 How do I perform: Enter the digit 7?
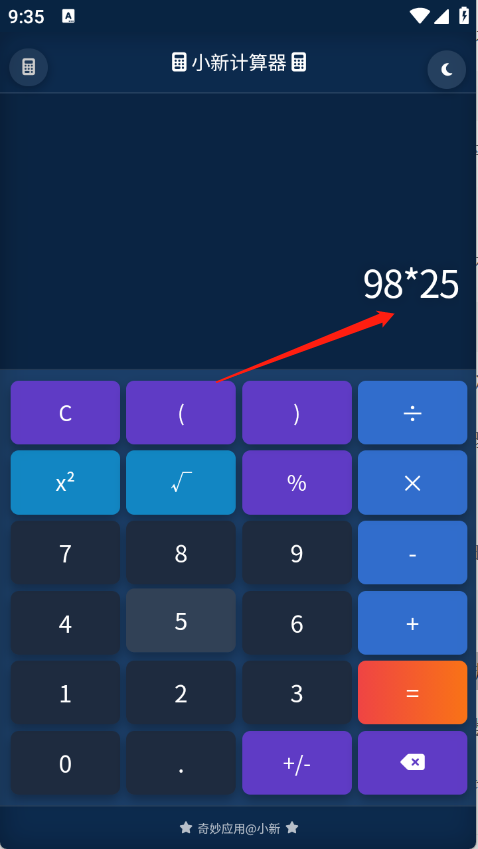(66, 553)
